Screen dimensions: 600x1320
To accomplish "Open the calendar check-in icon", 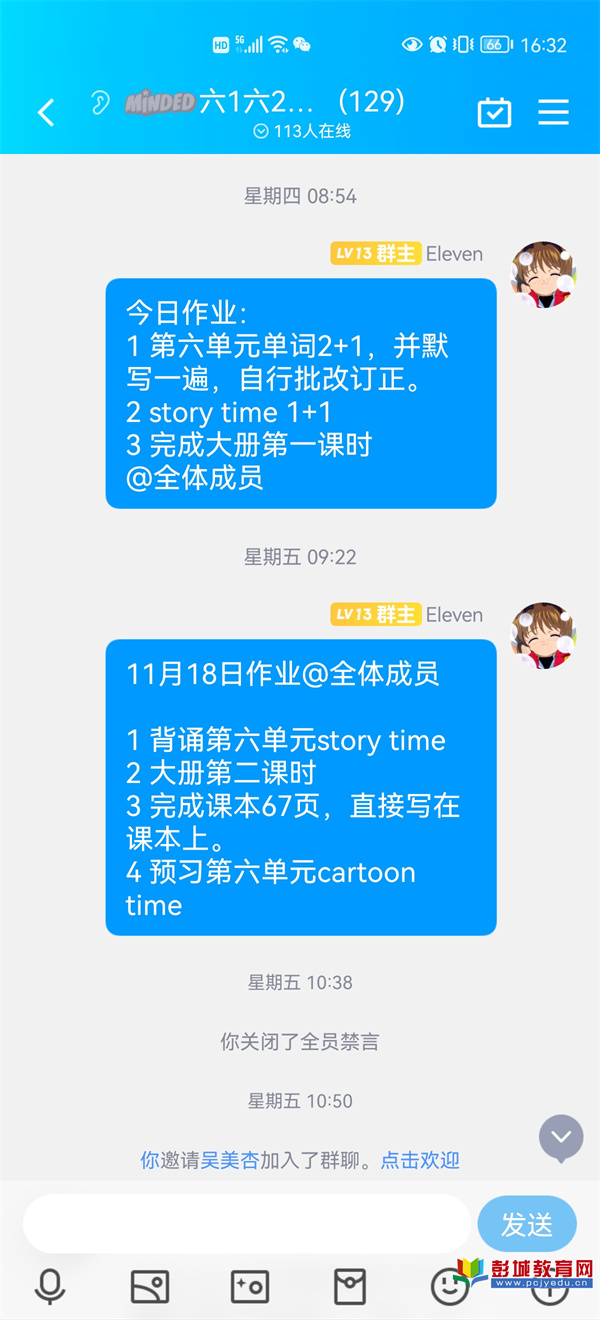I will (494, 112).
